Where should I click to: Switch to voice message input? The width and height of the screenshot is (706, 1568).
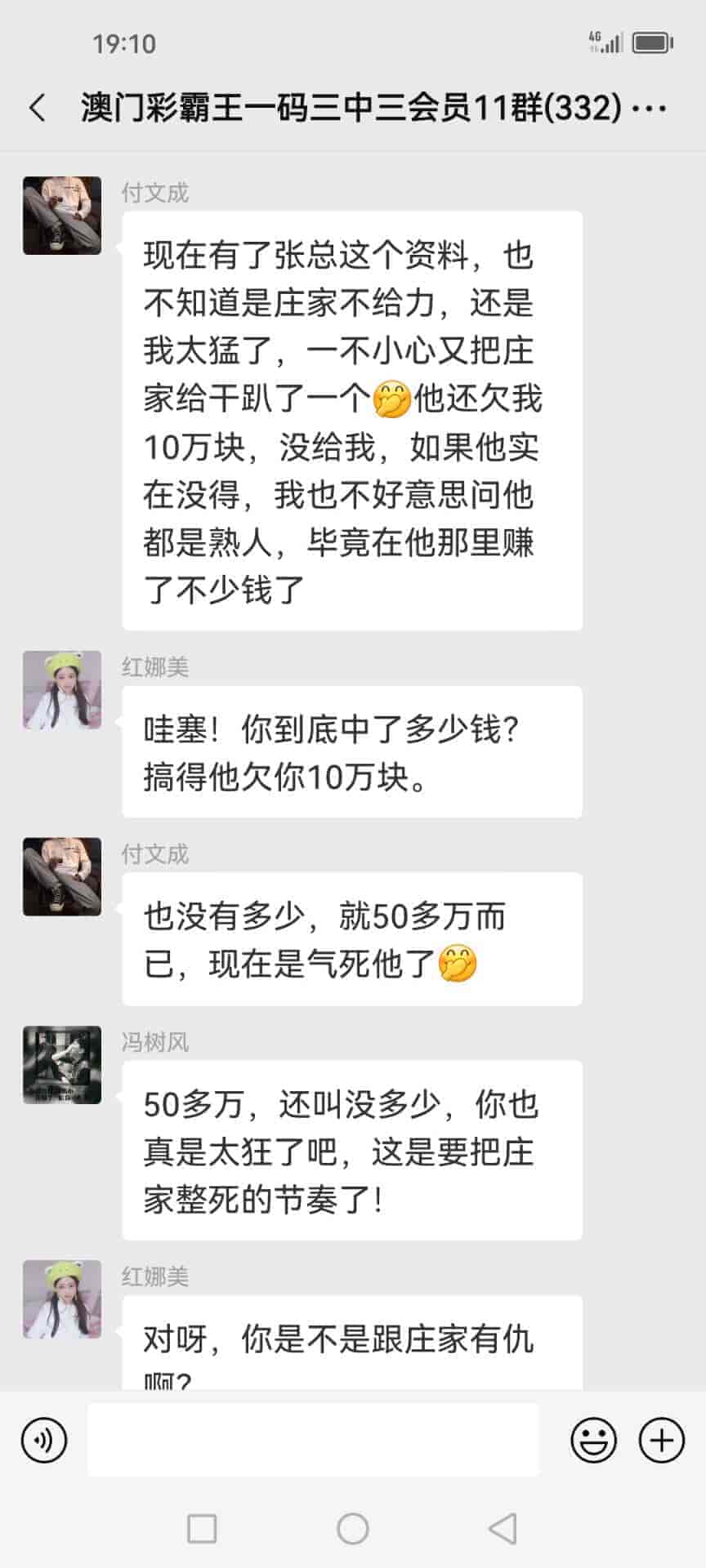point(44,1440)
